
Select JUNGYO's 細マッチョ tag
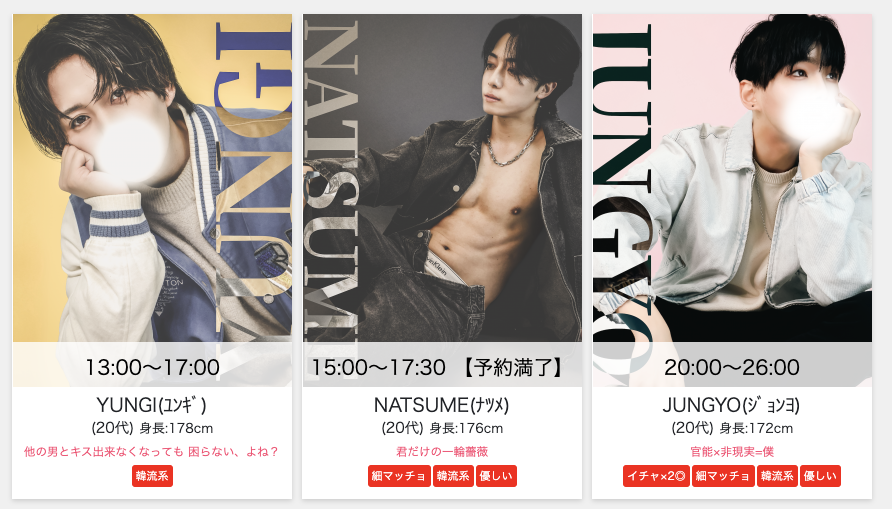click(x=724, y=477)
